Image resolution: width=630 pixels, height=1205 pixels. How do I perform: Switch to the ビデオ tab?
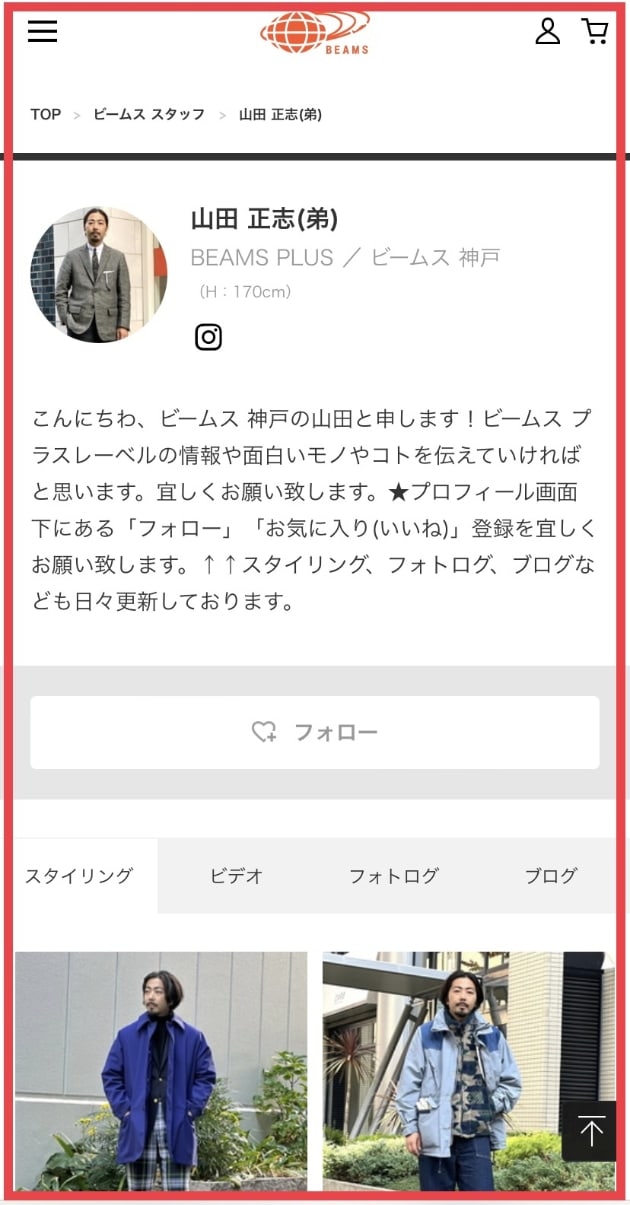pos(236,875)
